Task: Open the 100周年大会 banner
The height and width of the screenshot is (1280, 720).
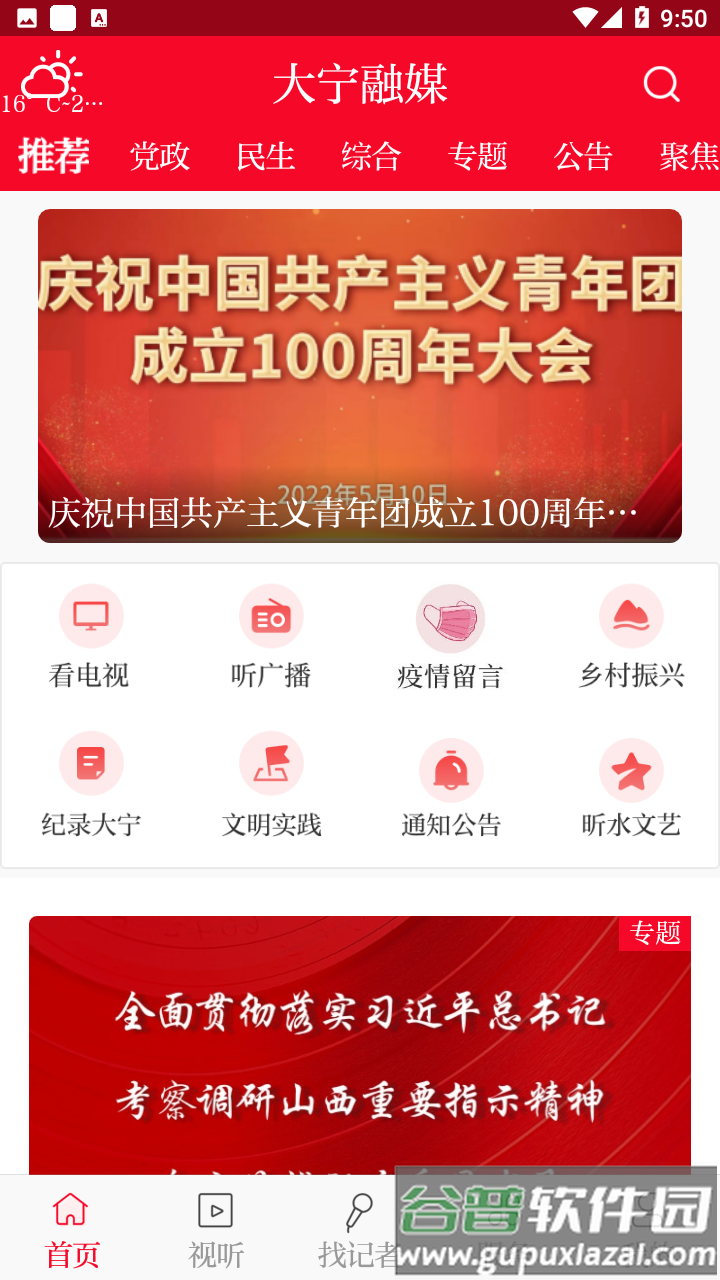Action: click(x=360, y=376)
